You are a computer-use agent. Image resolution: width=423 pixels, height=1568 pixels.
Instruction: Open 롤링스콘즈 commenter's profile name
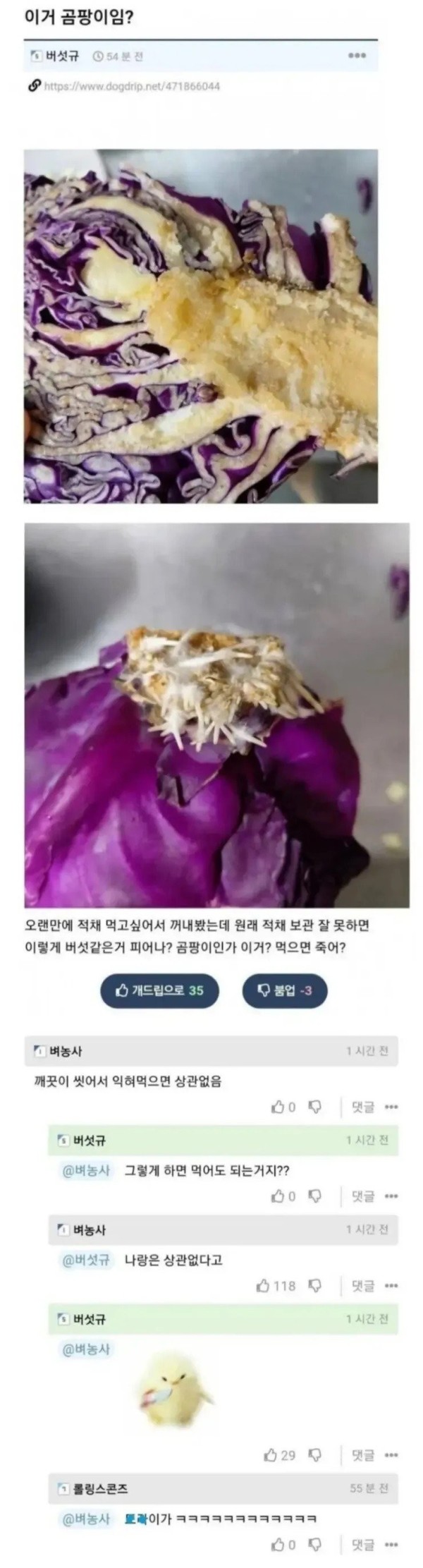[x=100, y=1489]
